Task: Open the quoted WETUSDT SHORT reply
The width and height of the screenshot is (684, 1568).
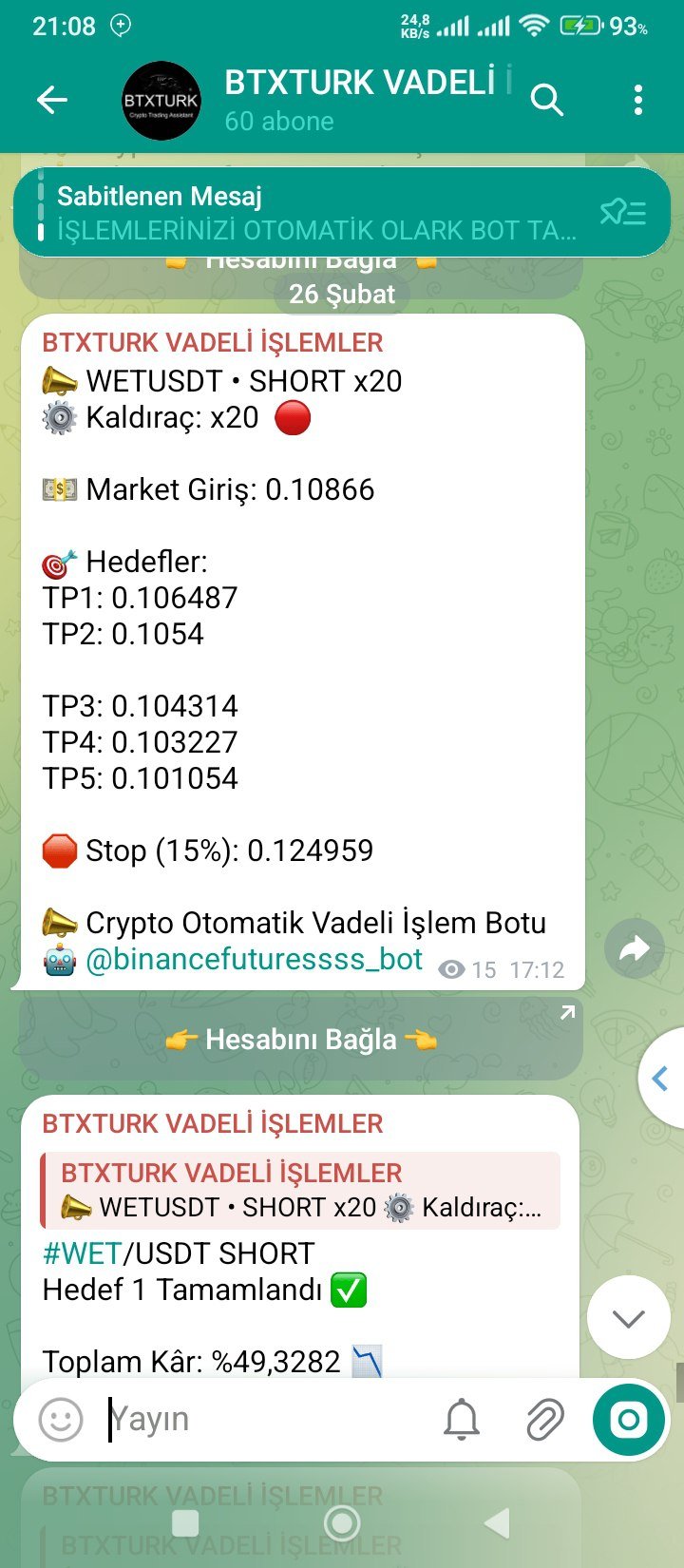Action: pyautogui.click(x=300, y=1190)
